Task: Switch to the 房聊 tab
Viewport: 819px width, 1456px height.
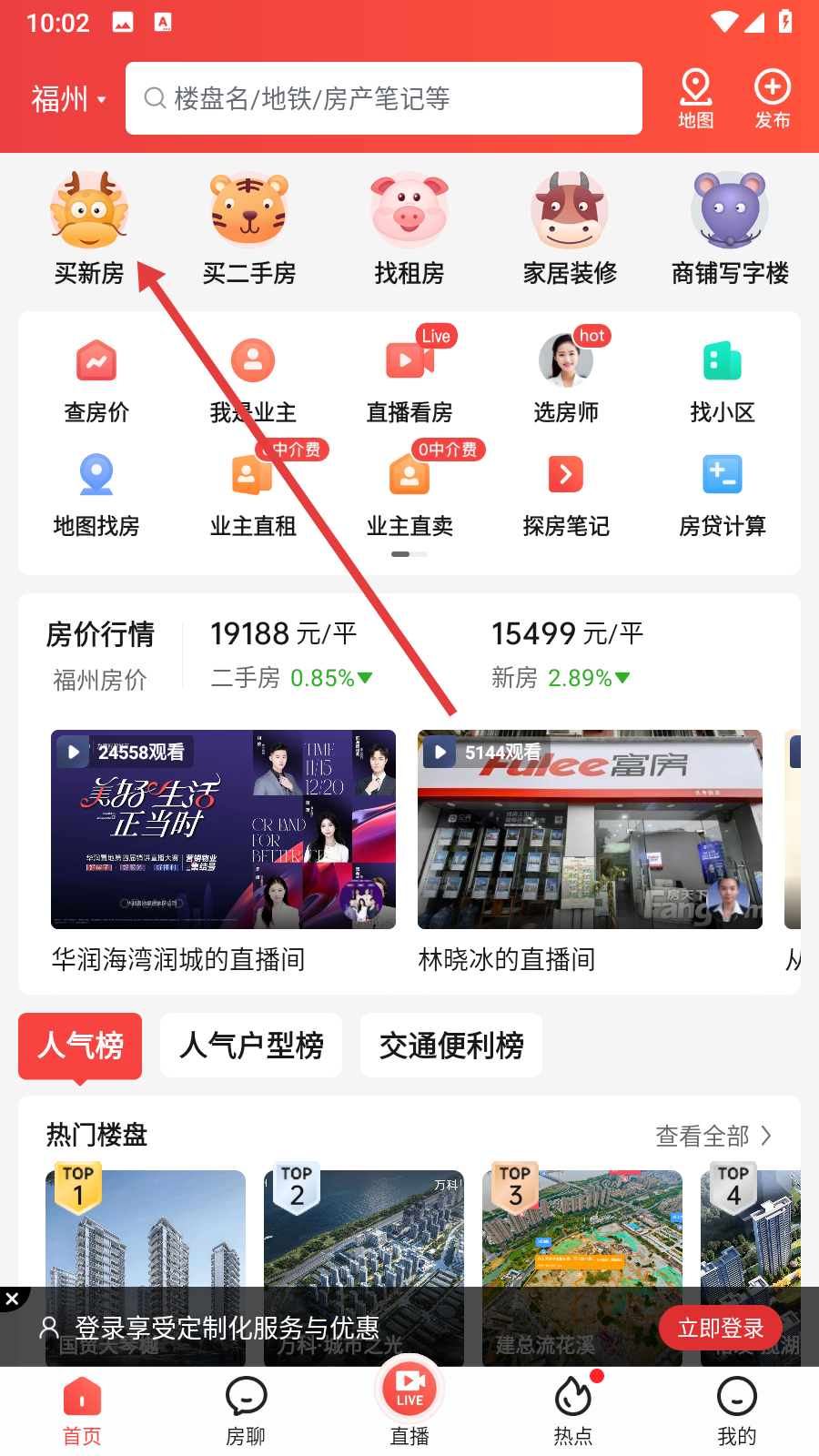Action: 246,1411
